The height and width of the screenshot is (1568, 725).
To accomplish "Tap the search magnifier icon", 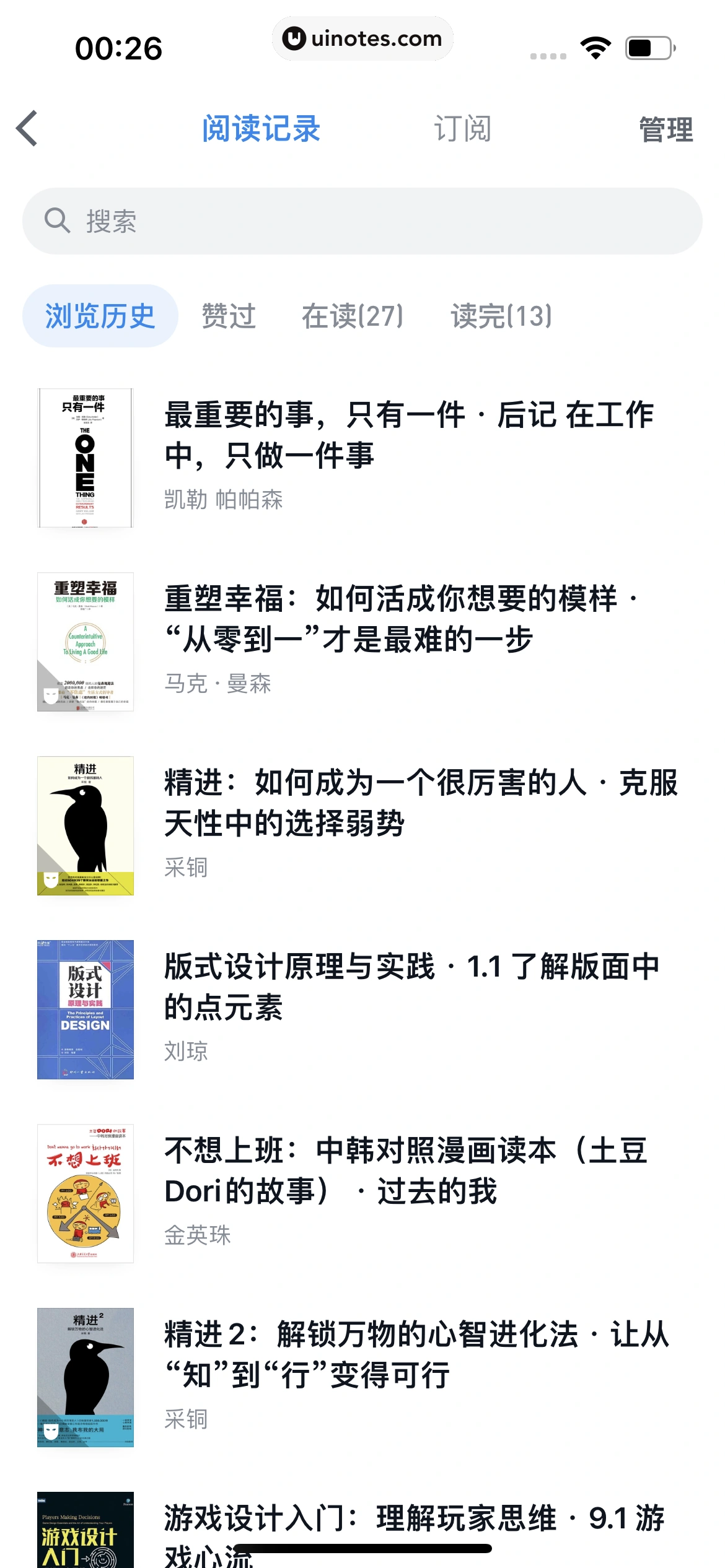I will point(58,219).
